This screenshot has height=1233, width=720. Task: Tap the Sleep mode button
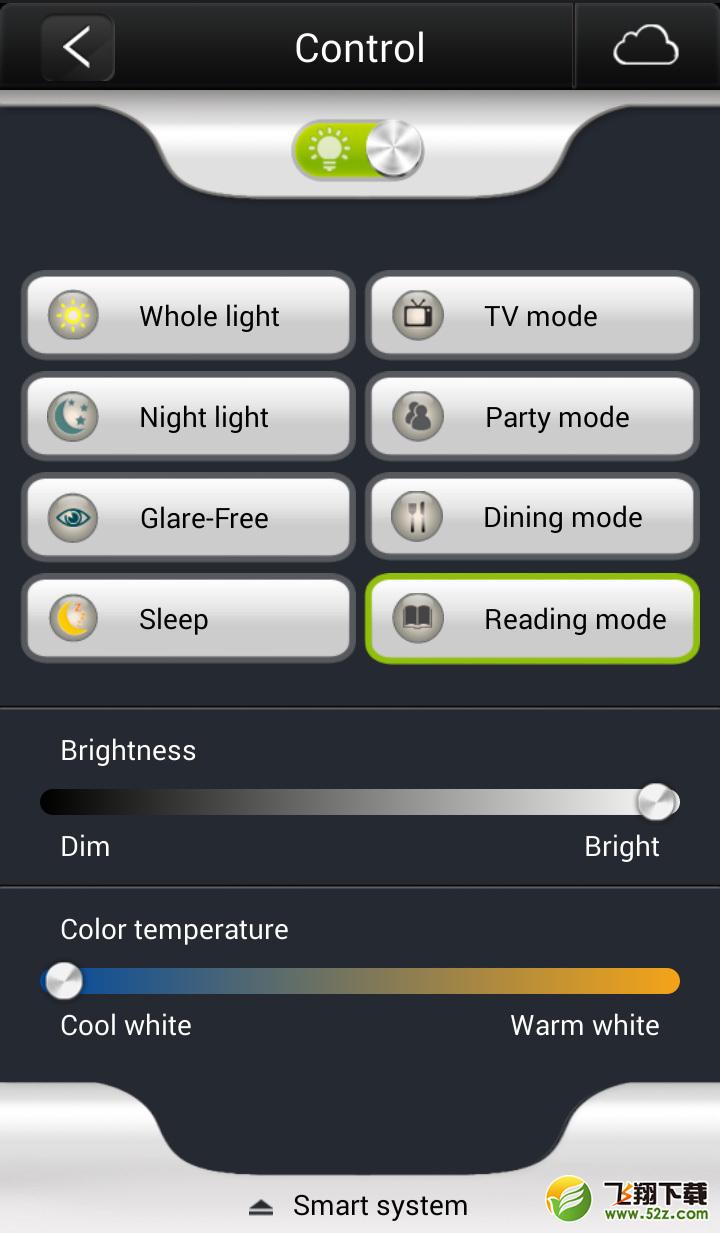point(188,619)
